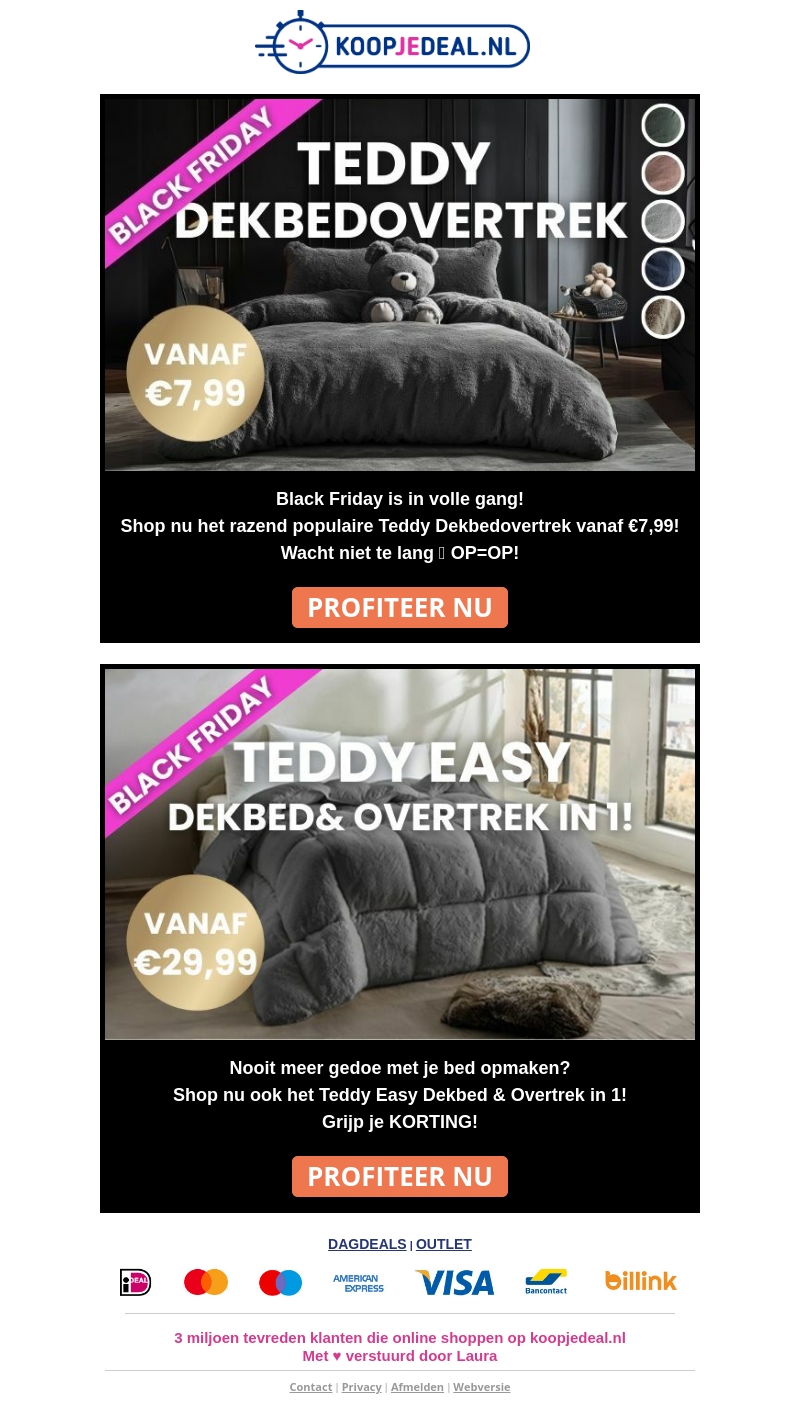
Task: Open the Contact link
Action: (311, 1387)
